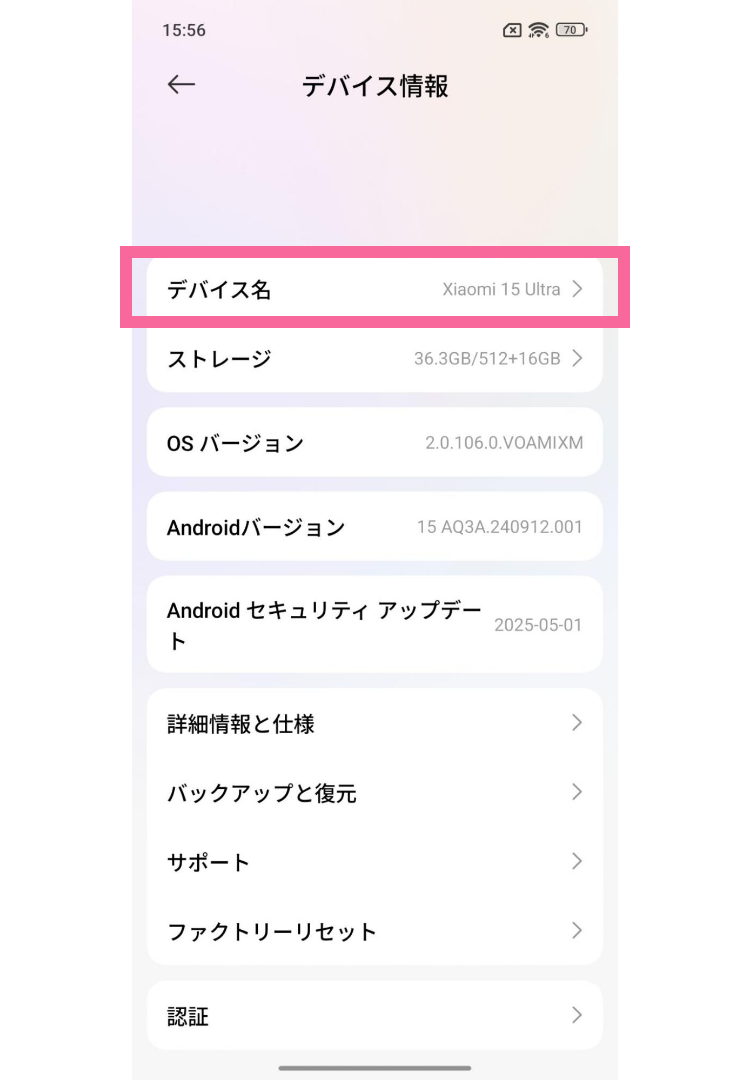Viewport: 750px width, 1080px height.
Task: Open the 認証 row
Action: pyautogui.click(x=374, y=1016)
